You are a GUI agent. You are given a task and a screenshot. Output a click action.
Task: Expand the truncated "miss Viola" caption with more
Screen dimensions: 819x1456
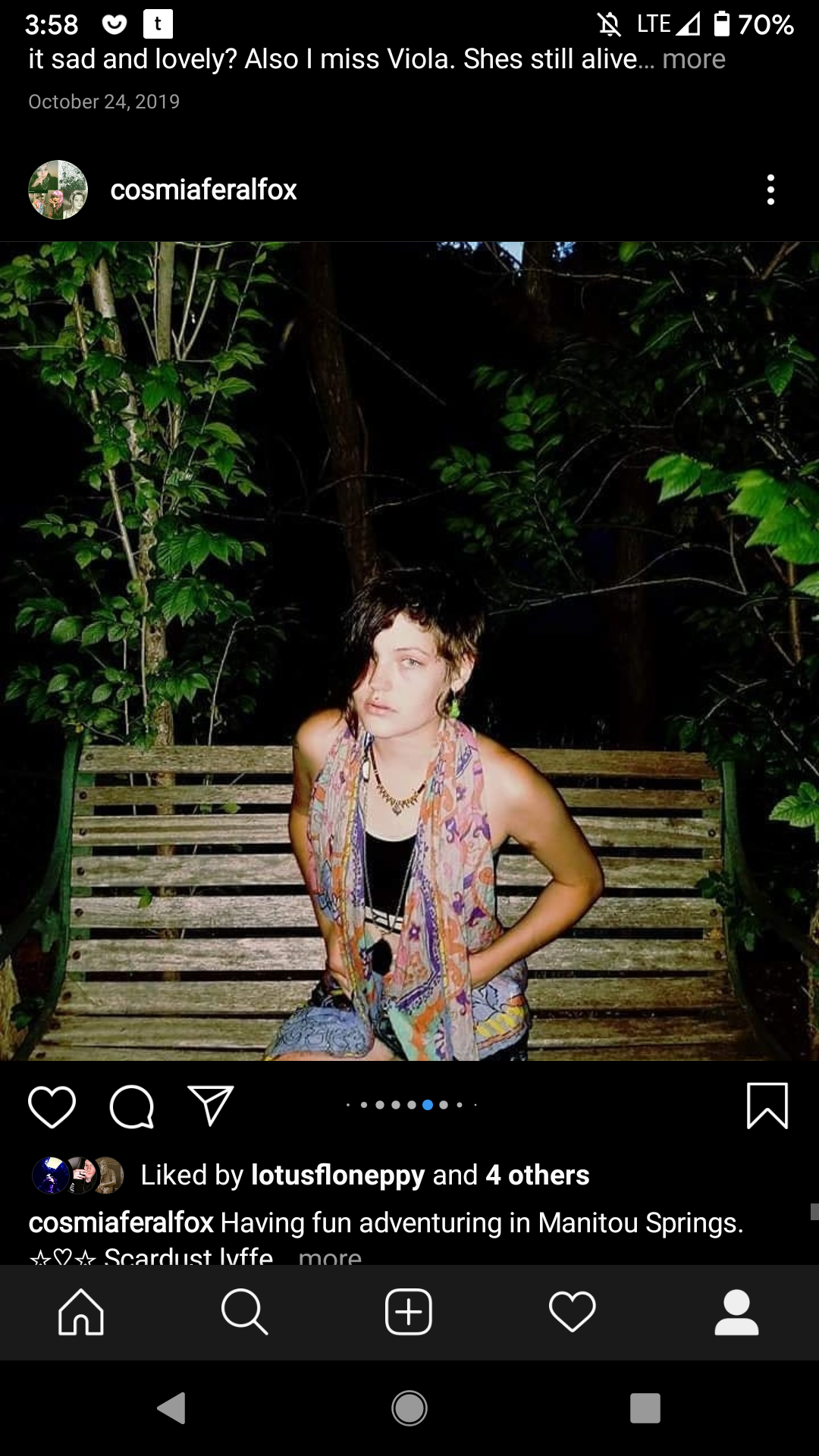tap(693, 59)
